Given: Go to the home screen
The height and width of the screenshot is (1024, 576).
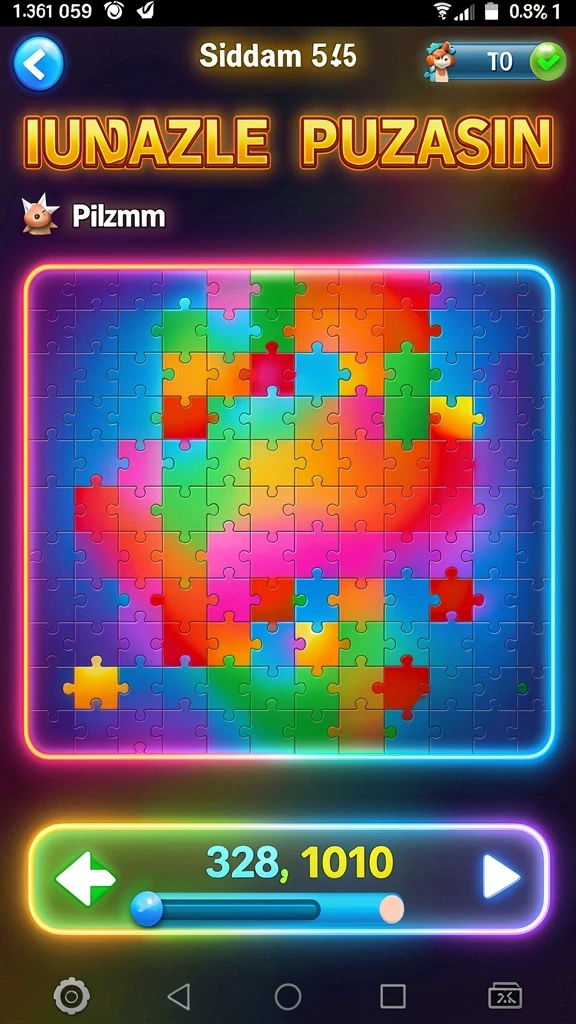Looking at the screenshot, I should point(288,997).
